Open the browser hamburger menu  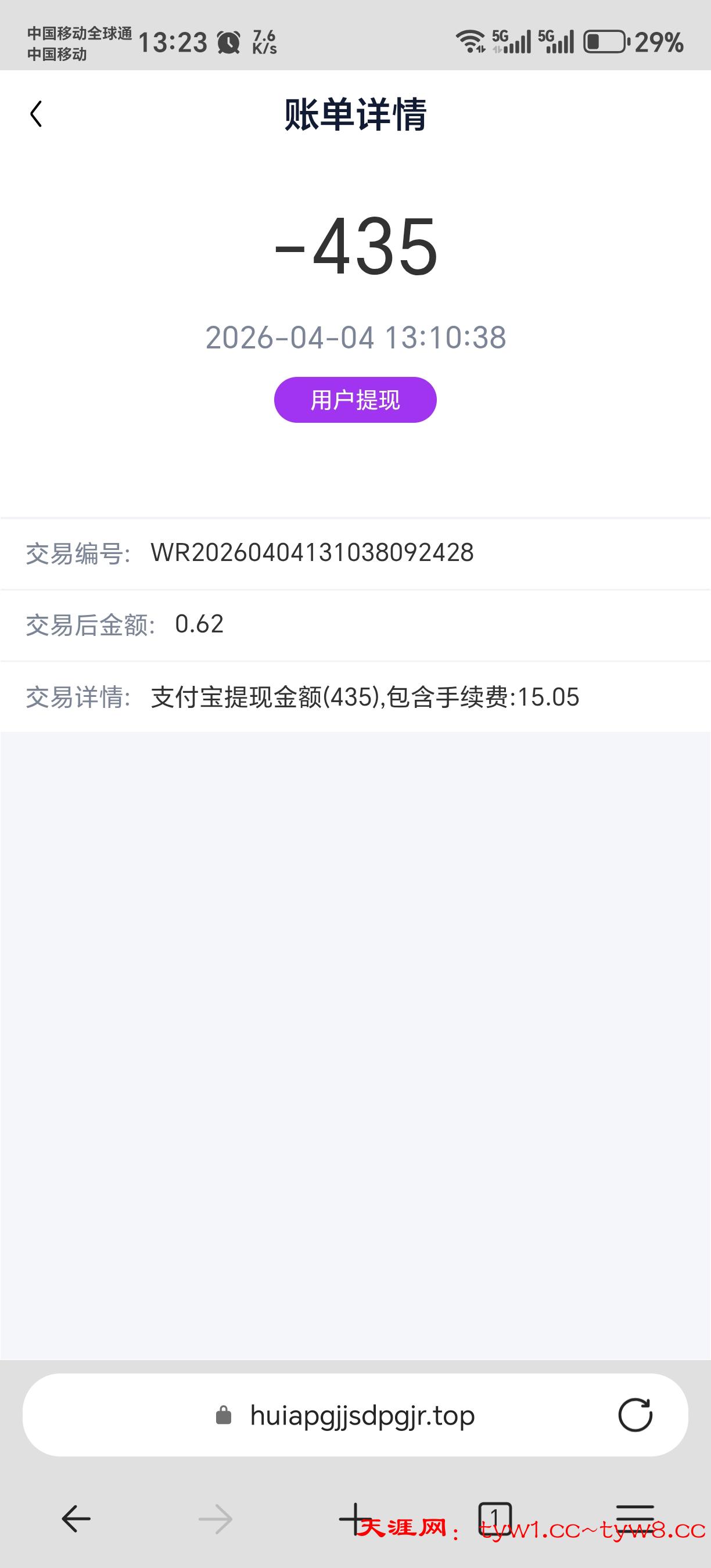635,1518
